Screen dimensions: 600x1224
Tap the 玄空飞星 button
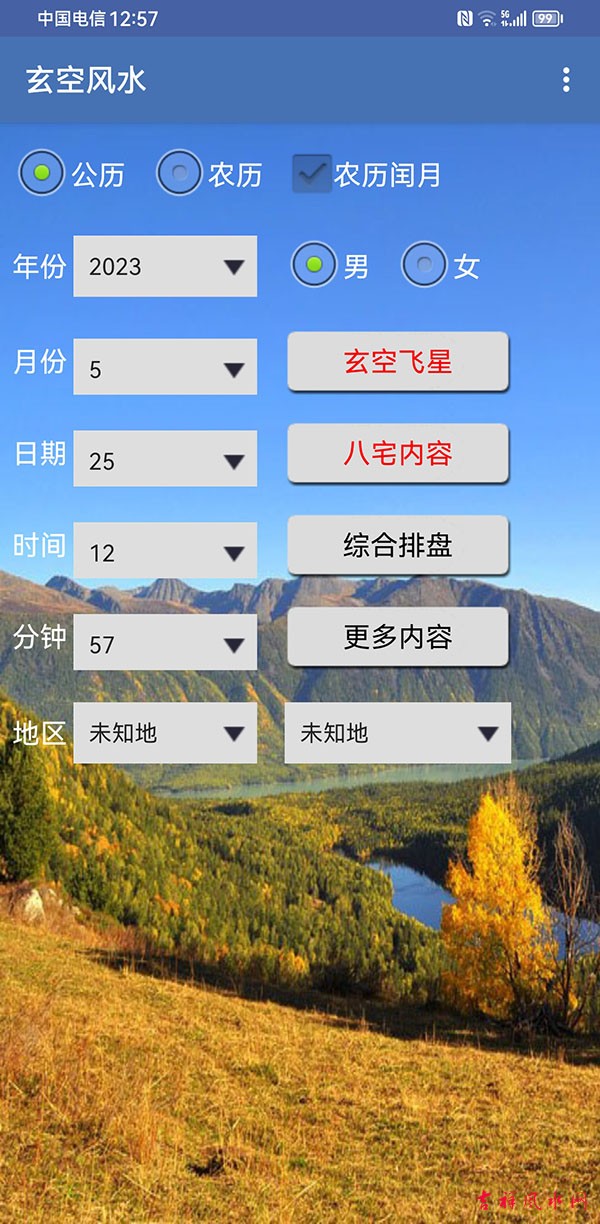tap(398, 362)
